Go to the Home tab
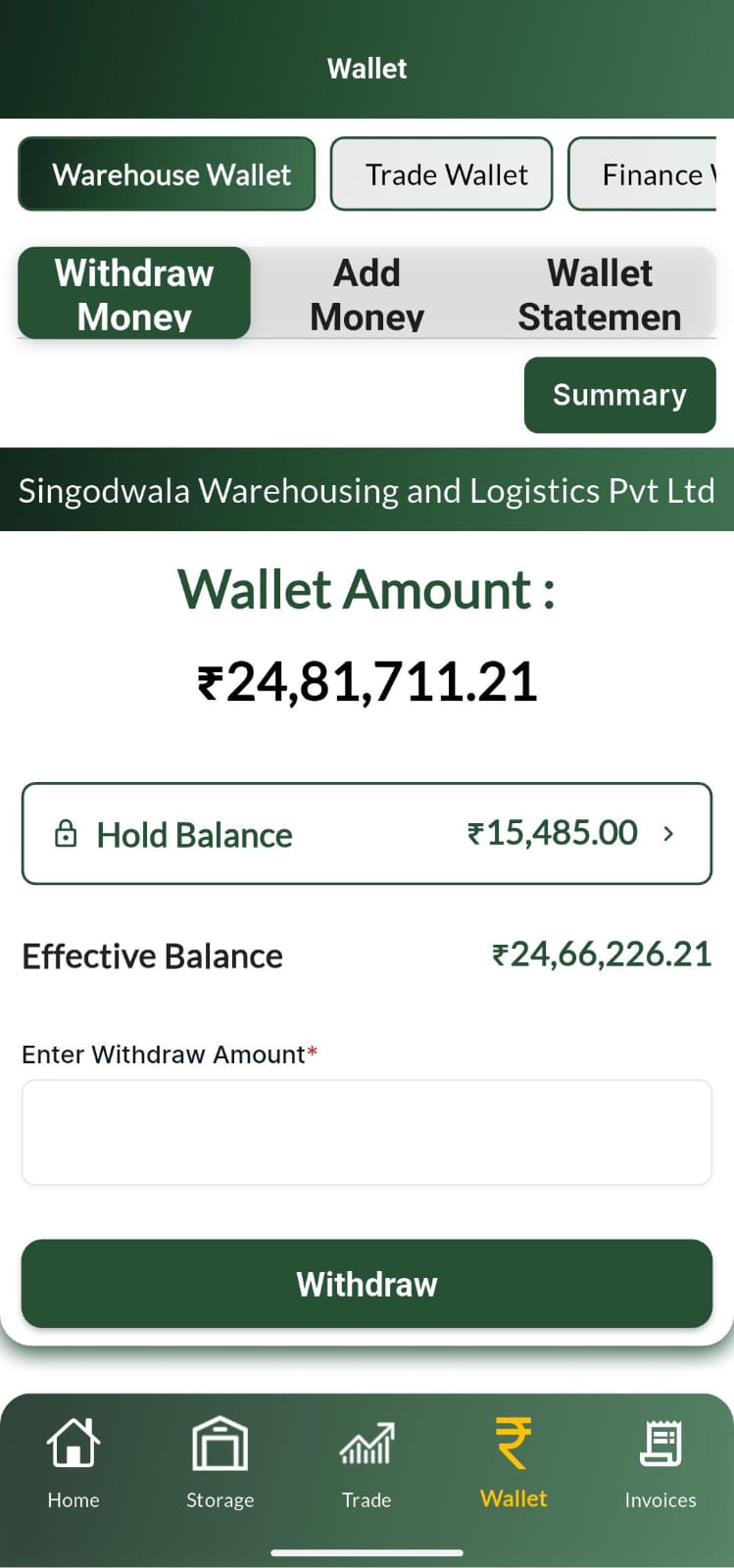This screenshot has width=734, height=1568. 73,1462
